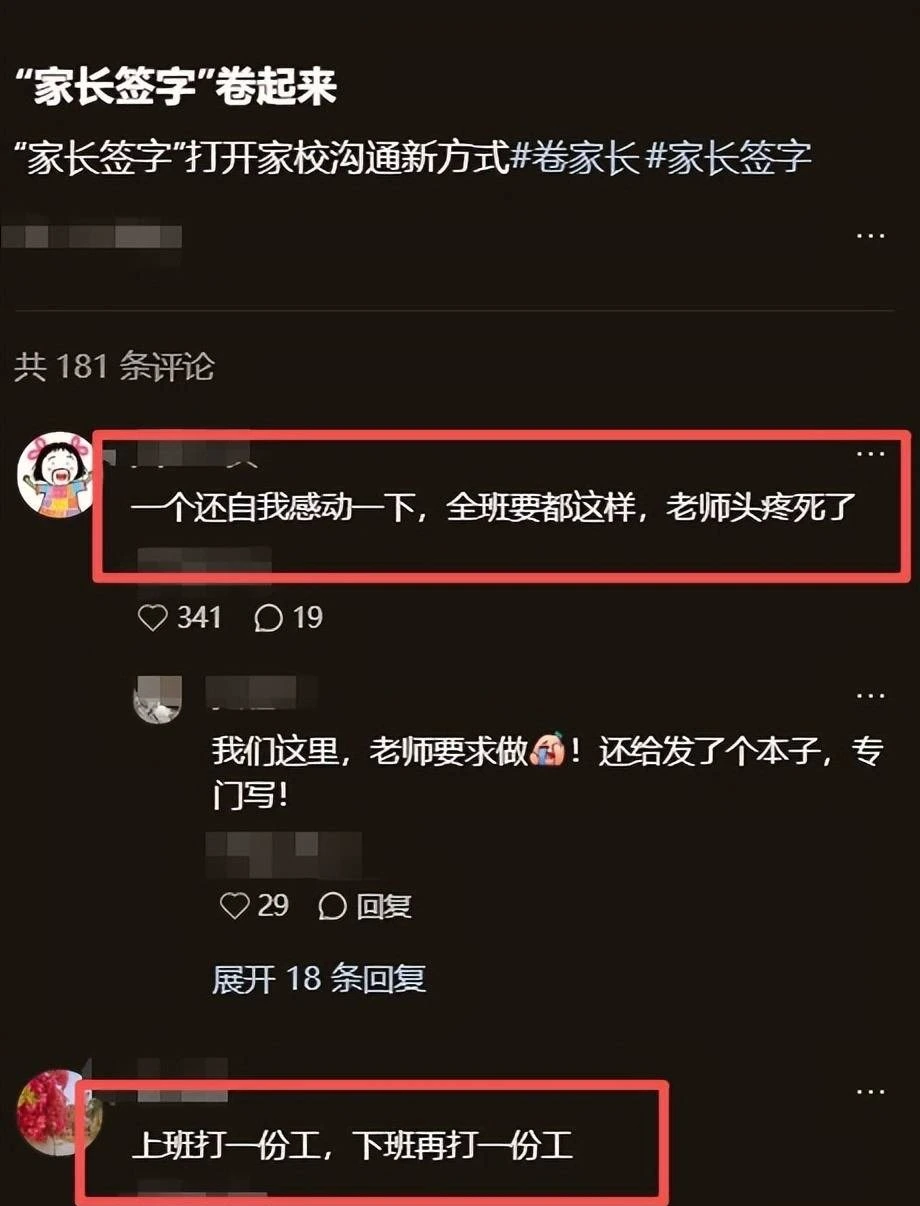Open the options menu on the 老师头疼死了 comment
Viewport: 920px width, 1206px height.
point(870,453)
